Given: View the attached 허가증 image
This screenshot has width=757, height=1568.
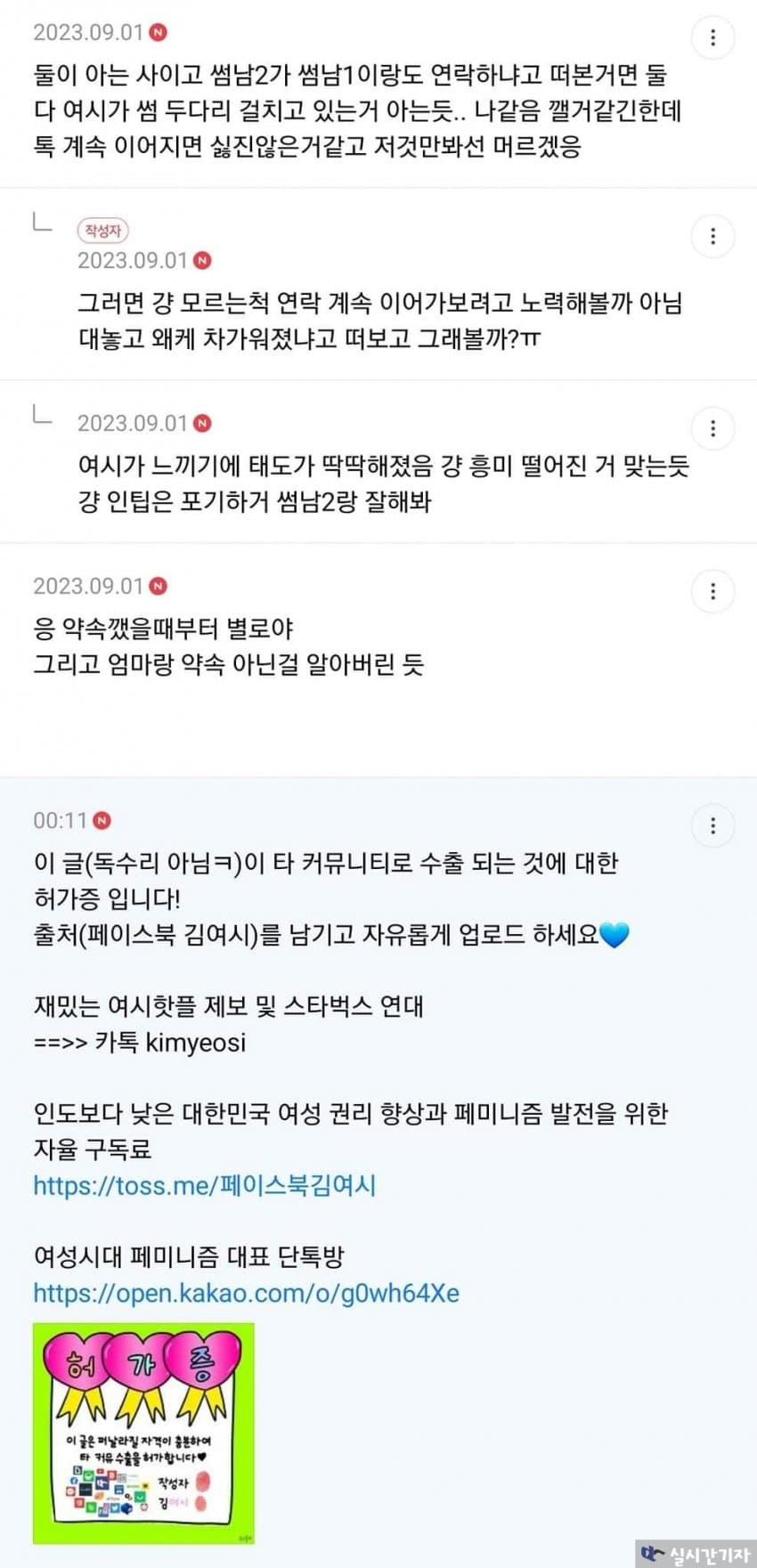Looking at the screenshot, I should [x=143, y=1433].
